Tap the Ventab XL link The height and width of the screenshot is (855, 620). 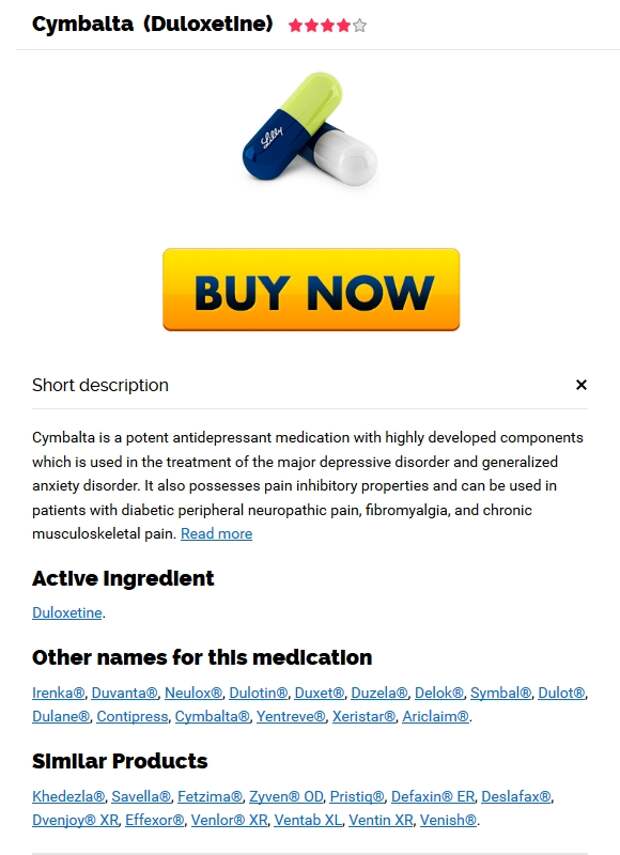point(309,820)
